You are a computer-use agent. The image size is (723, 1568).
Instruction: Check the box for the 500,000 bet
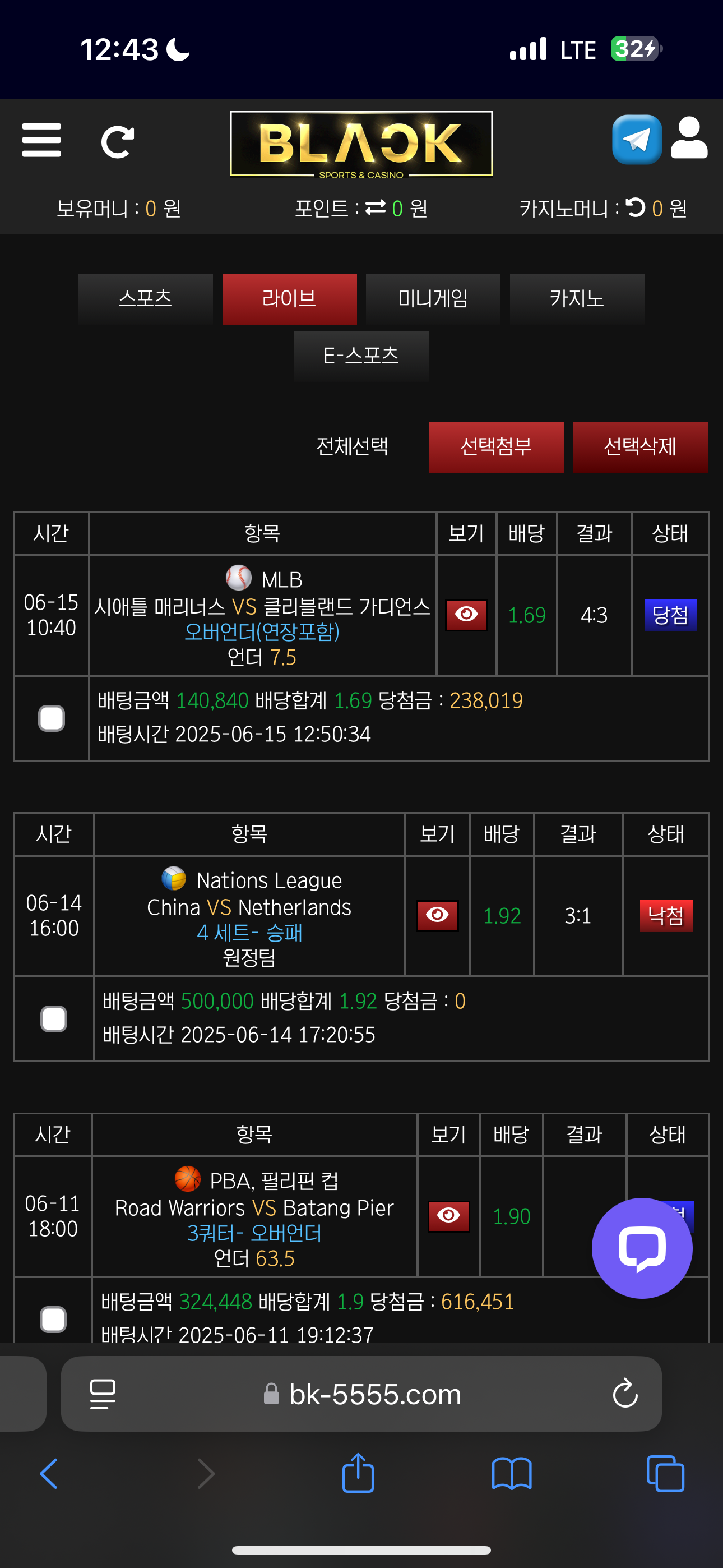pyautogui.click(x=54, y=1018)
